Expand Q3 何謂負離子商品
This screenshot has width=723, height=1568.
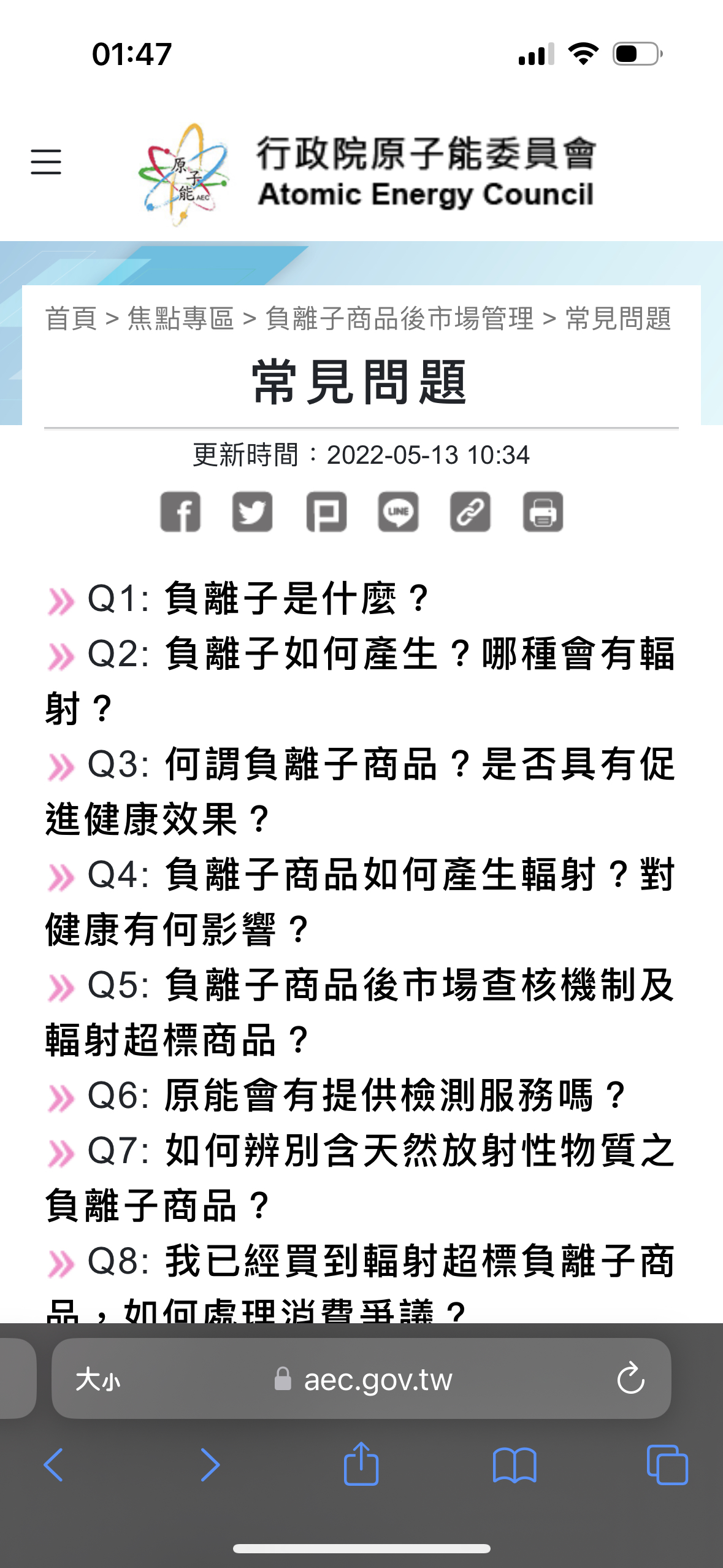point(361,791)
